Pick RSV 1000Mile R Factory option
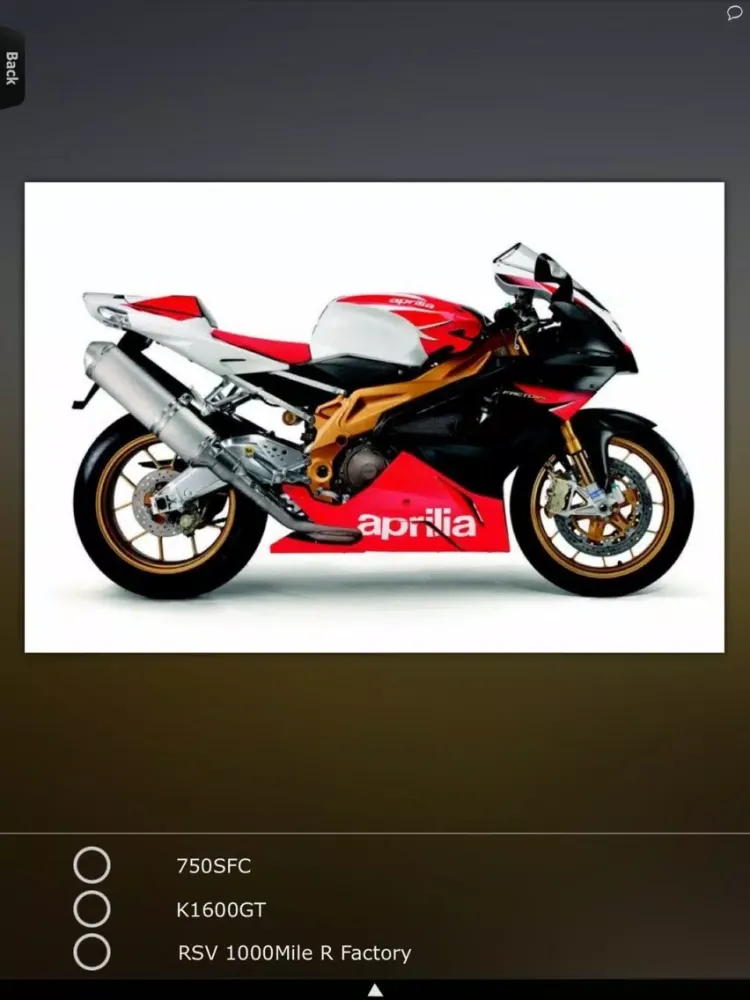 tap(93, 953)
